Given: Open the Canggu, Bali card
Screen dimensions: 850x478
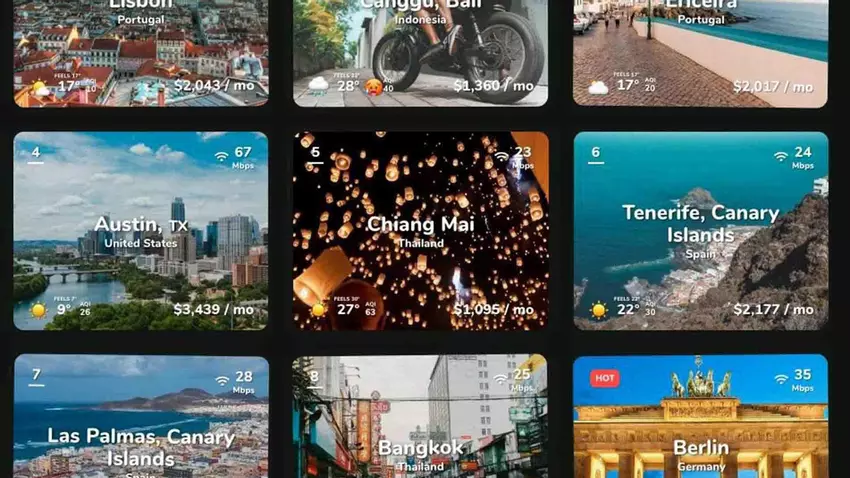Looking at the screenshot, I should pyautogui.click(x=420, y=50).
